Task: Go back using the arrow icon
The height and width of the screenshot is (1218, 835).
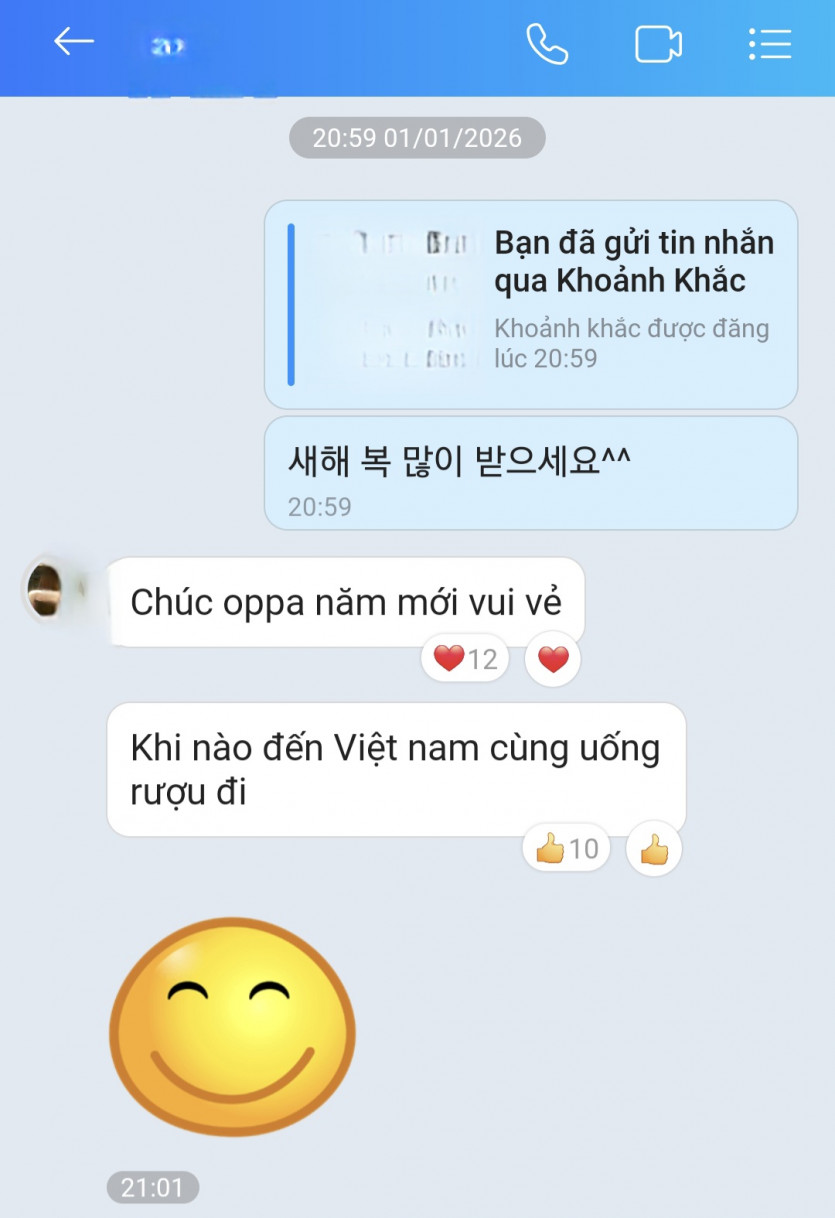Action: click(73, 42)
